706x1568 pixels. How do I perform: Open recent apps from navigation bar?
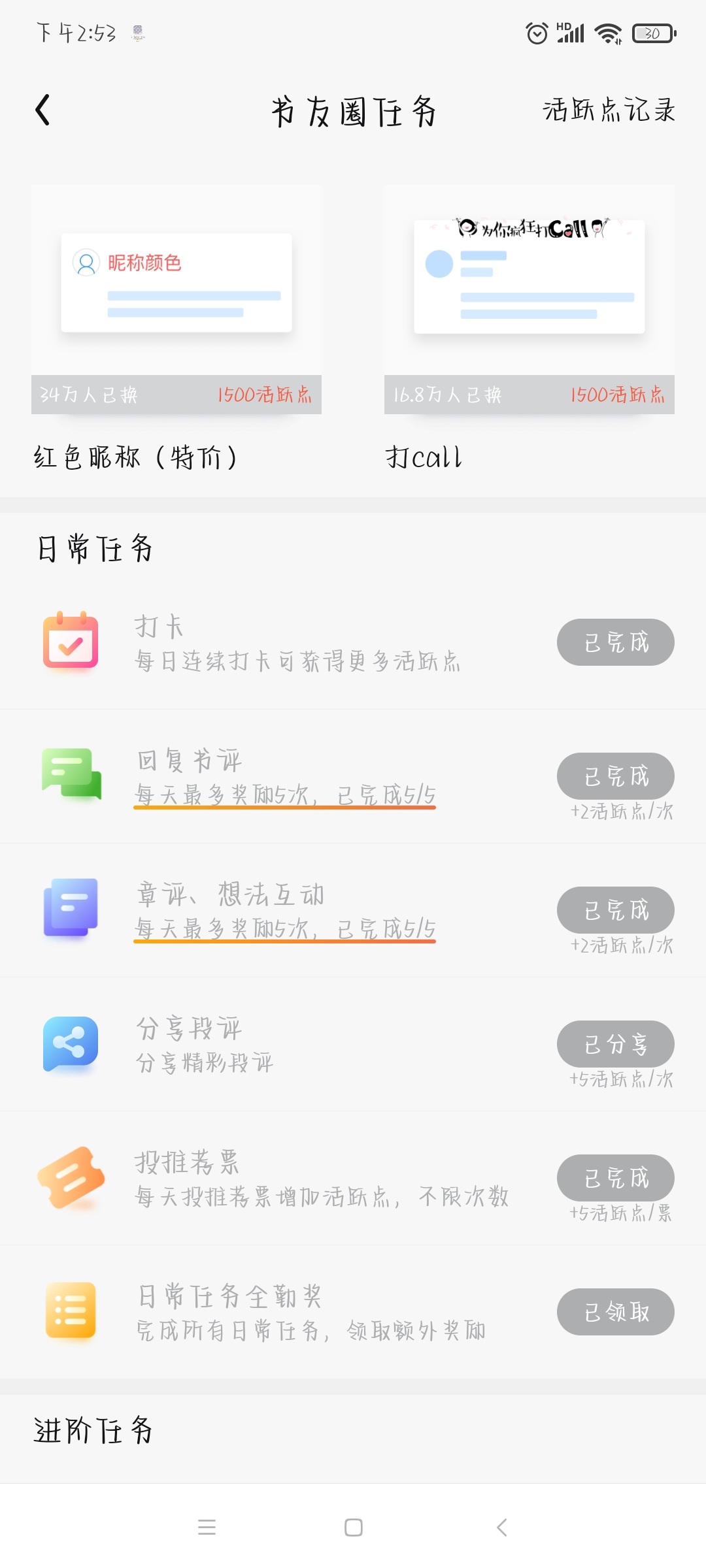[x=207, y=1527]
